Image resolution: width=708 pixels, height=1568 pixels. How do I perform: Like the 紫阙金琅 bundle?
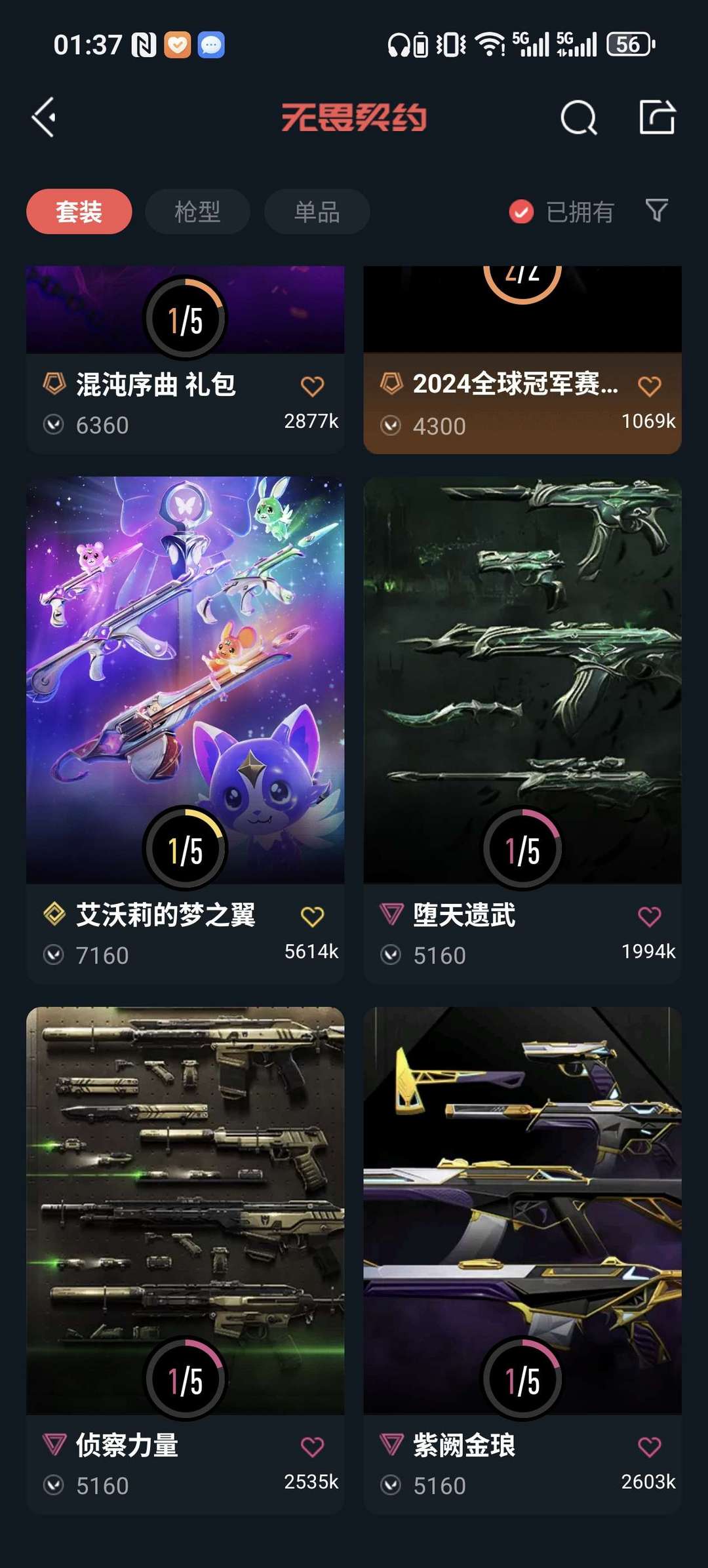pos(649,1447)
